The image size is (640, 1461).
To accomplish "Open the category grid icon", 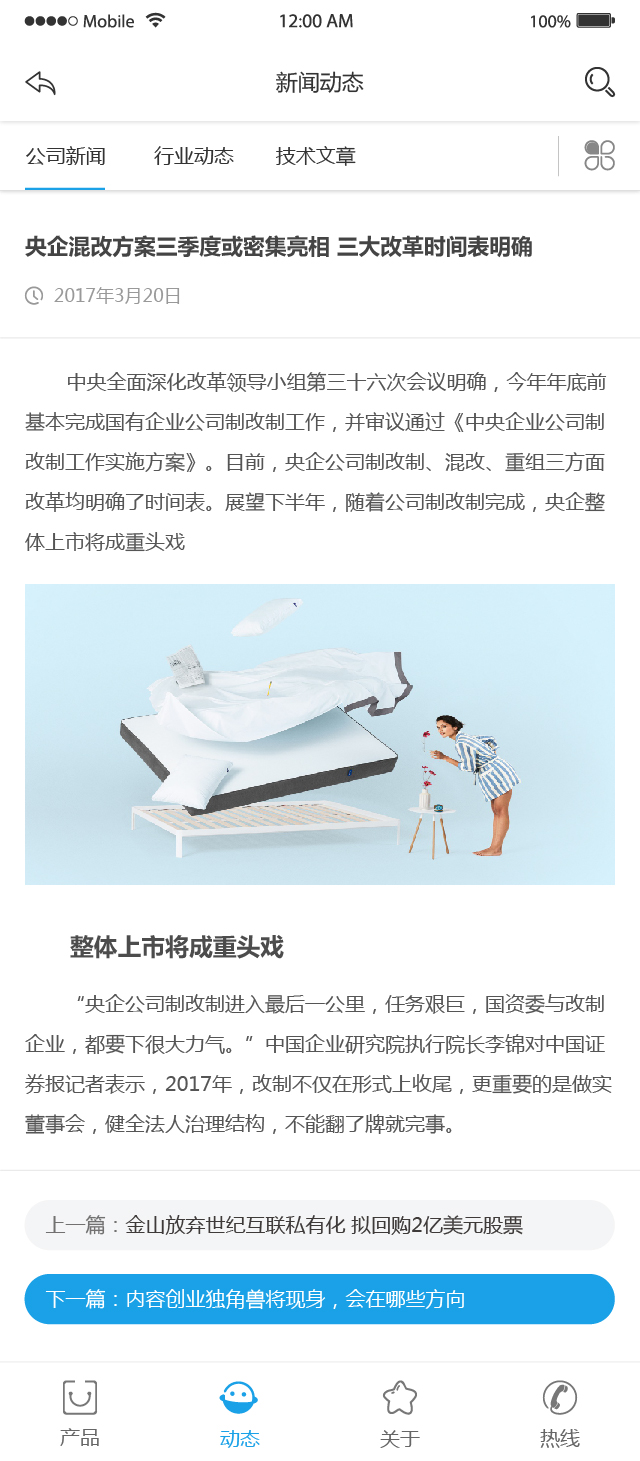I will (599, 156).
